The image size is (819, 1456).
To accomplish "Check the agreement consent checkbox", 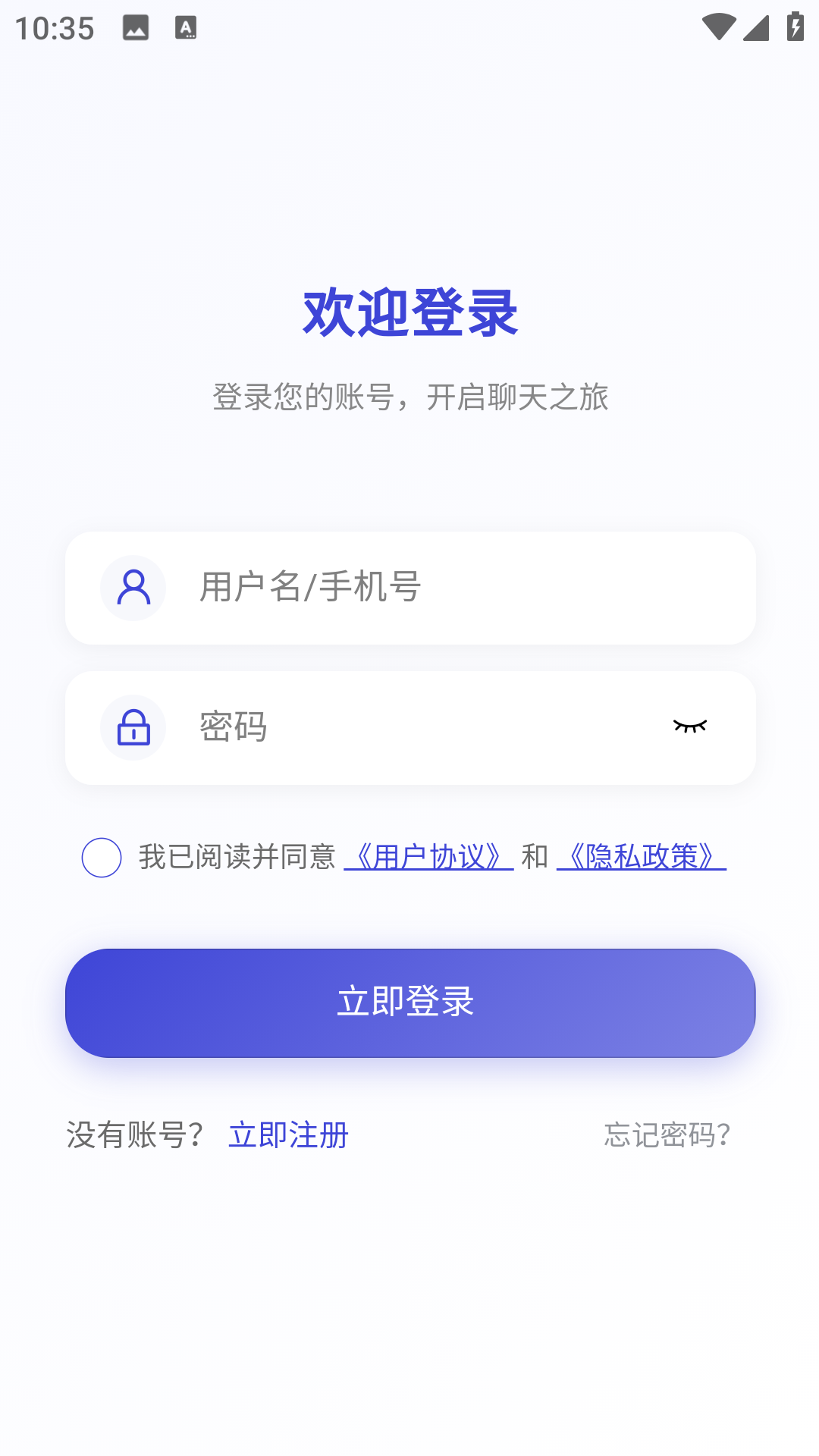I will (102, 858).
